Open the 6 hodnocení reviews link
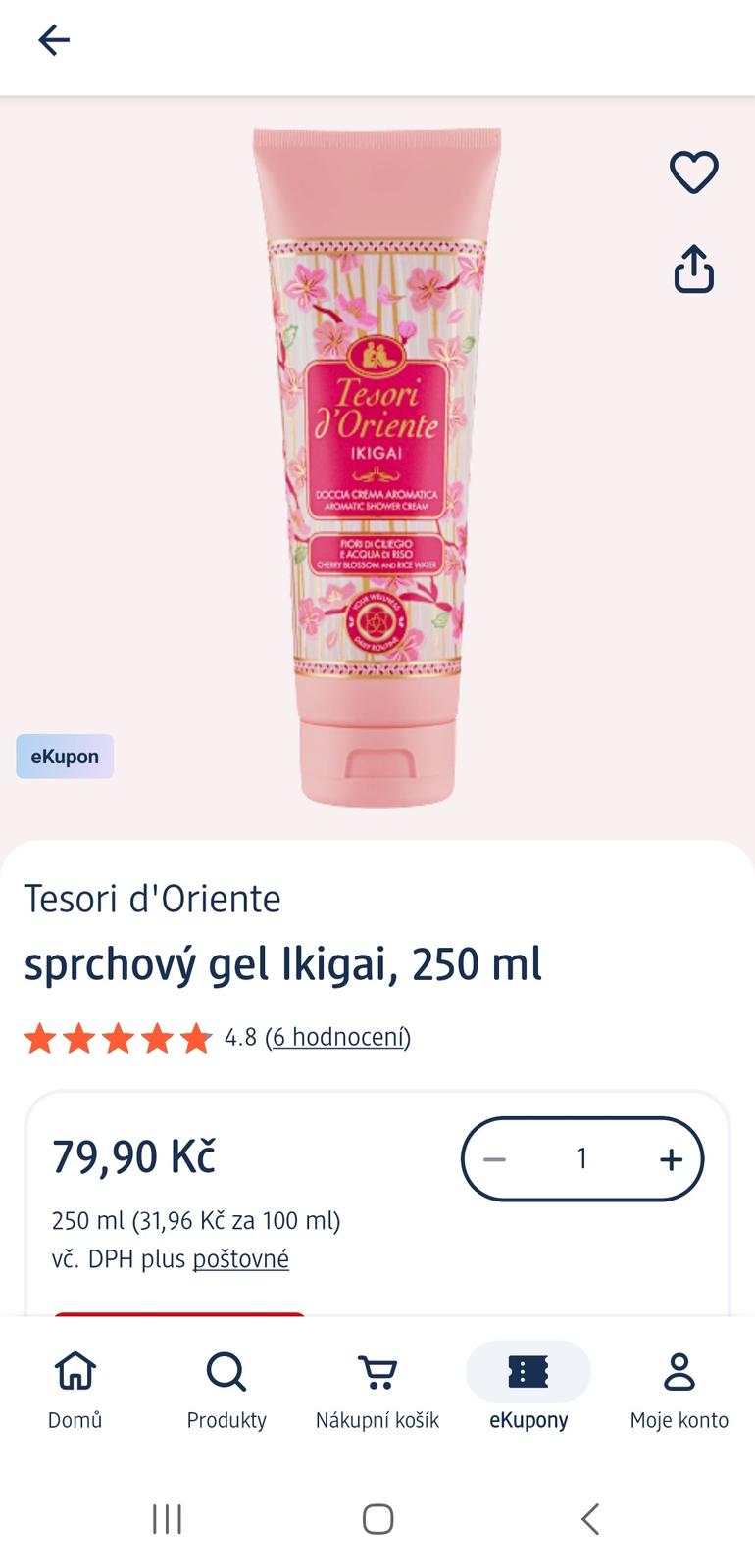Screen dimensions: 755x1568 tap(338, 1037)
